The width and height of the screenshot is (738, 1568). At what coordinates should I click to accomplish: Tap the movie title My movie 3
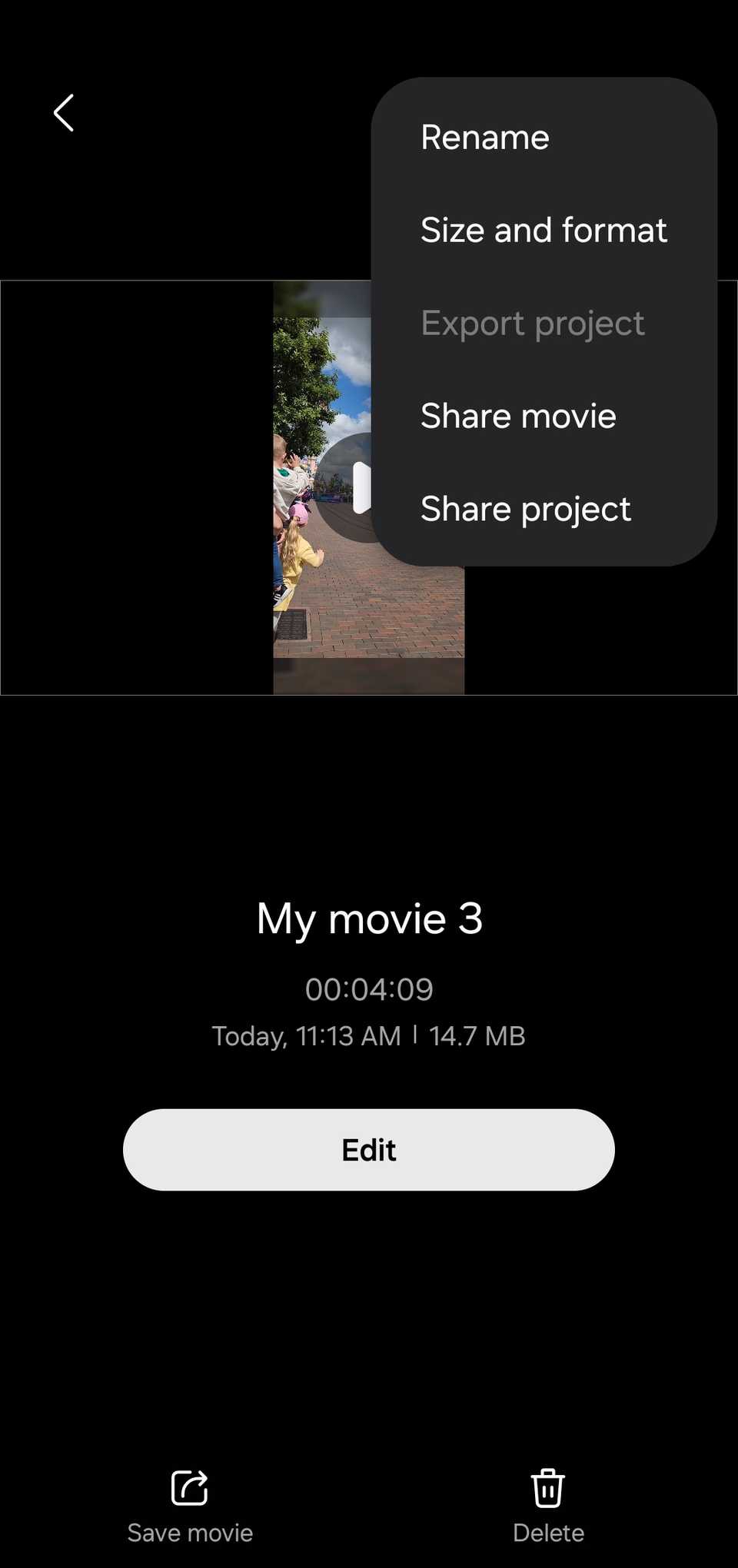coord(369,918)
